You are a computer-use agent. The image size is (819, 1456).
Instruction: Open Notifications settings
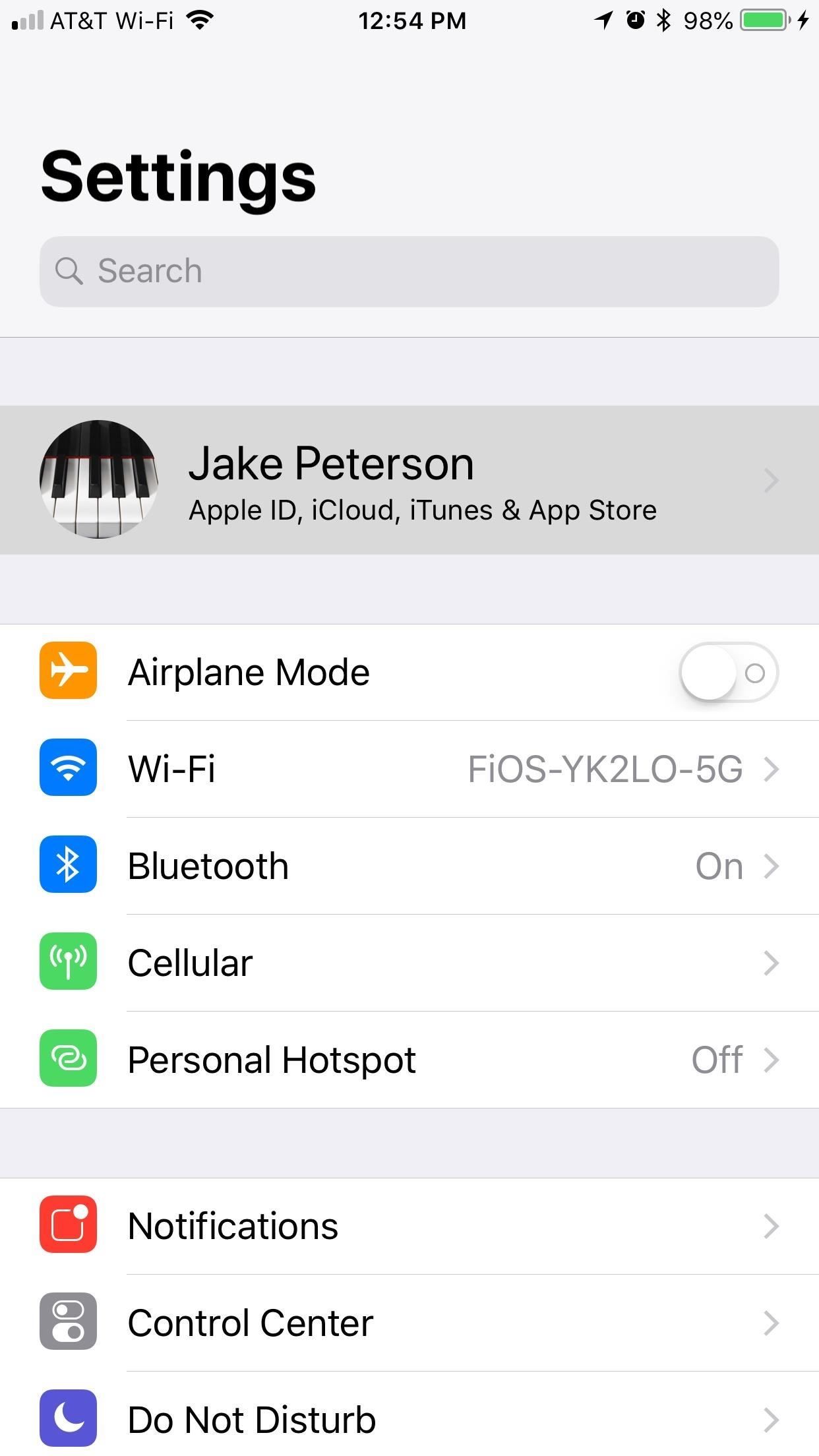tap(409, 1225)
